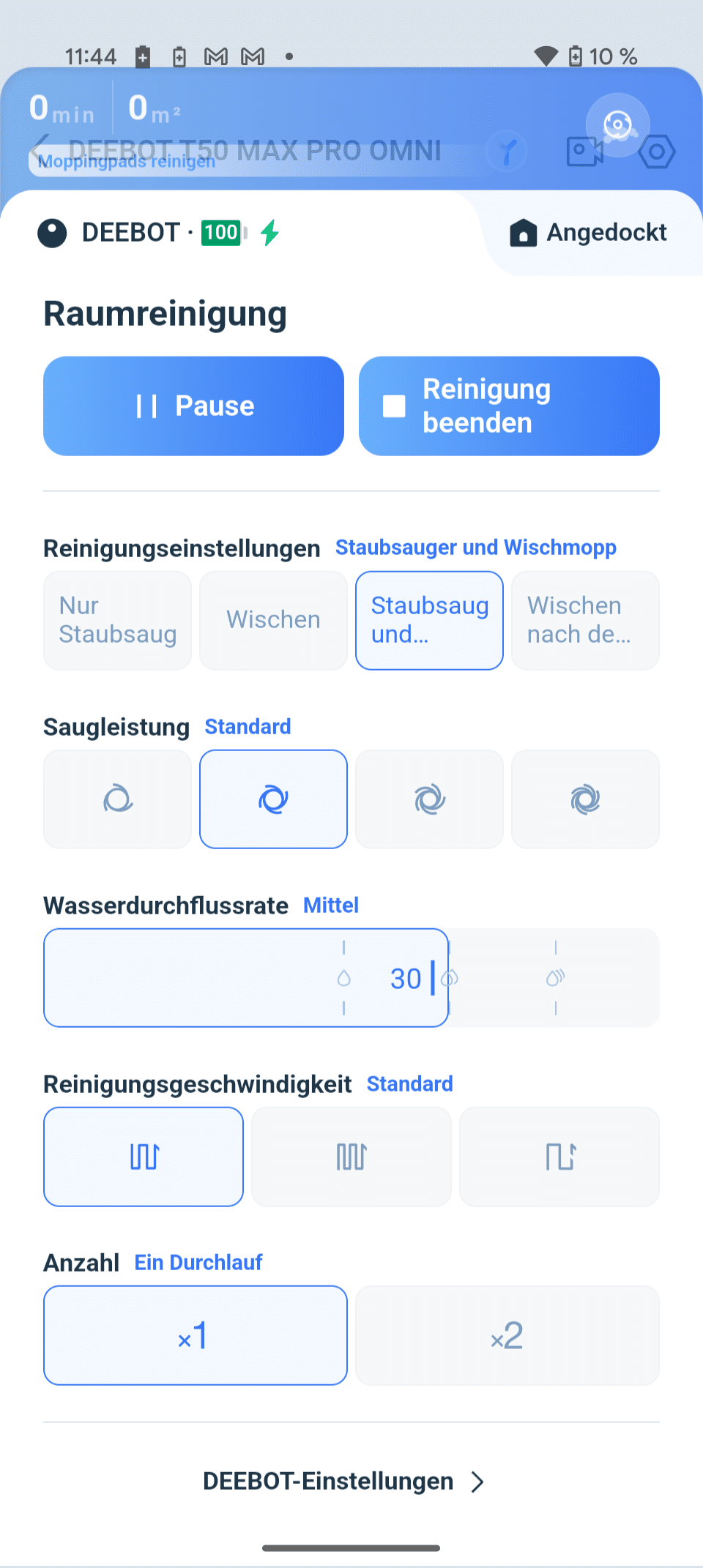The image size is (703, 1568).
Task: Set Saugleistung to the lowest level
Action: 117,799
